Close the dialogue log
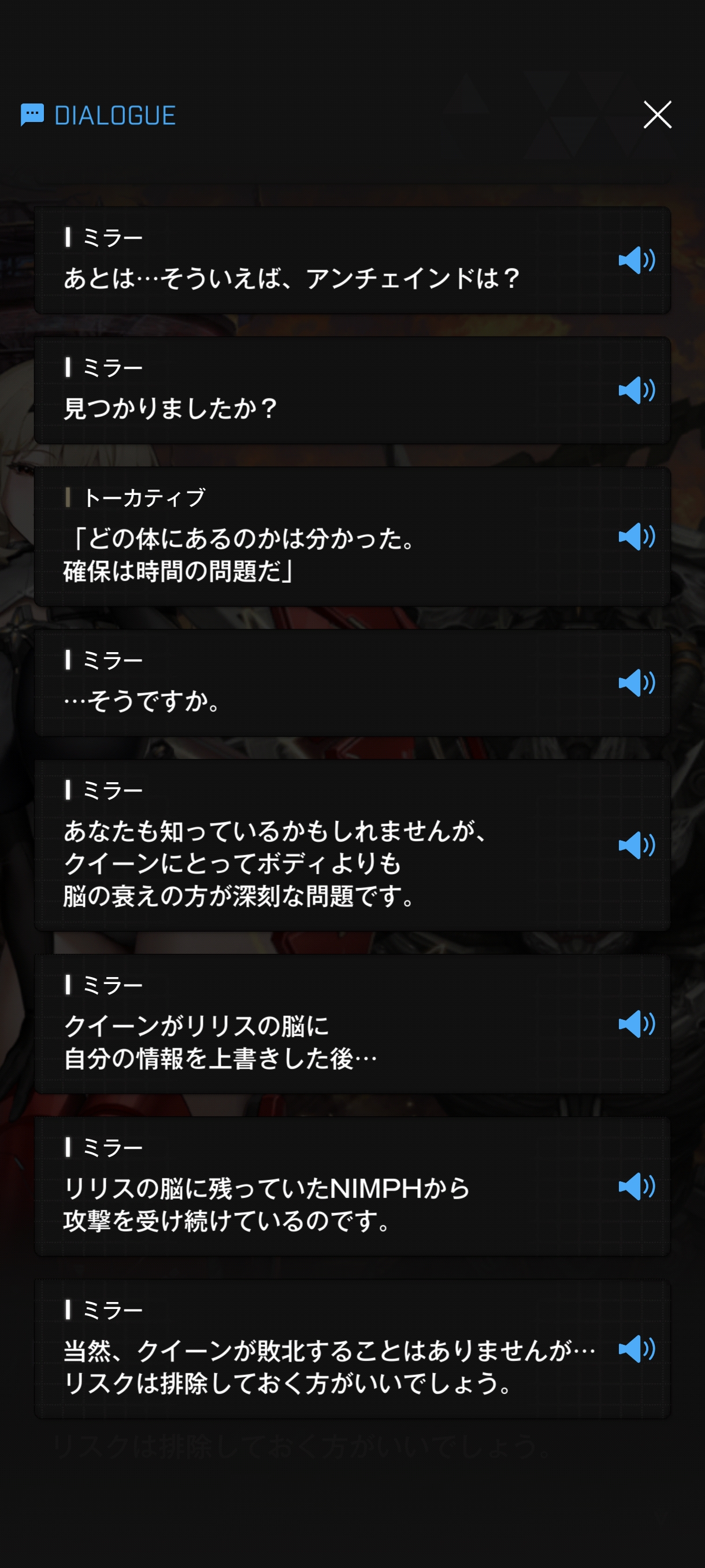 pyautogui.click(x=657, y=114)
